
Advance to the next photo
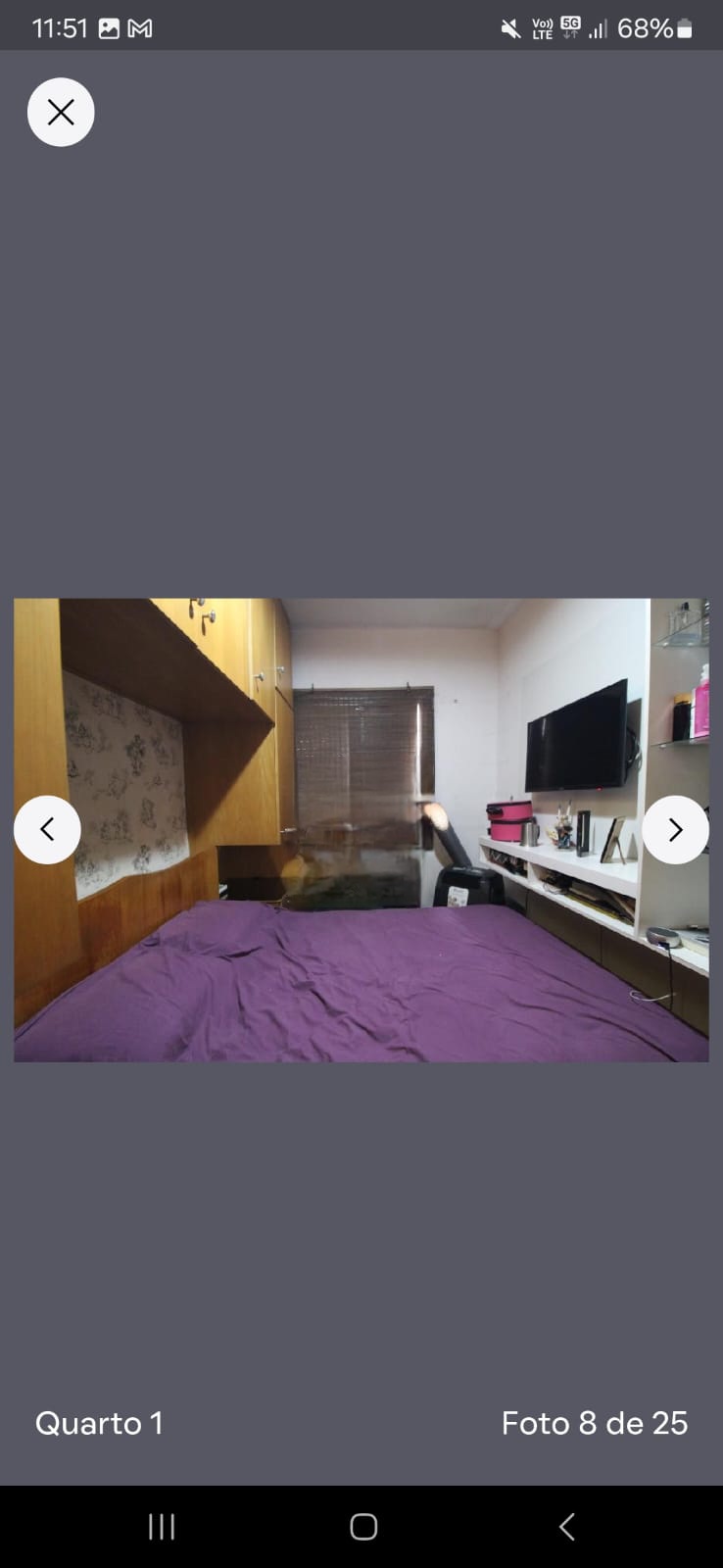pos(675,830)
